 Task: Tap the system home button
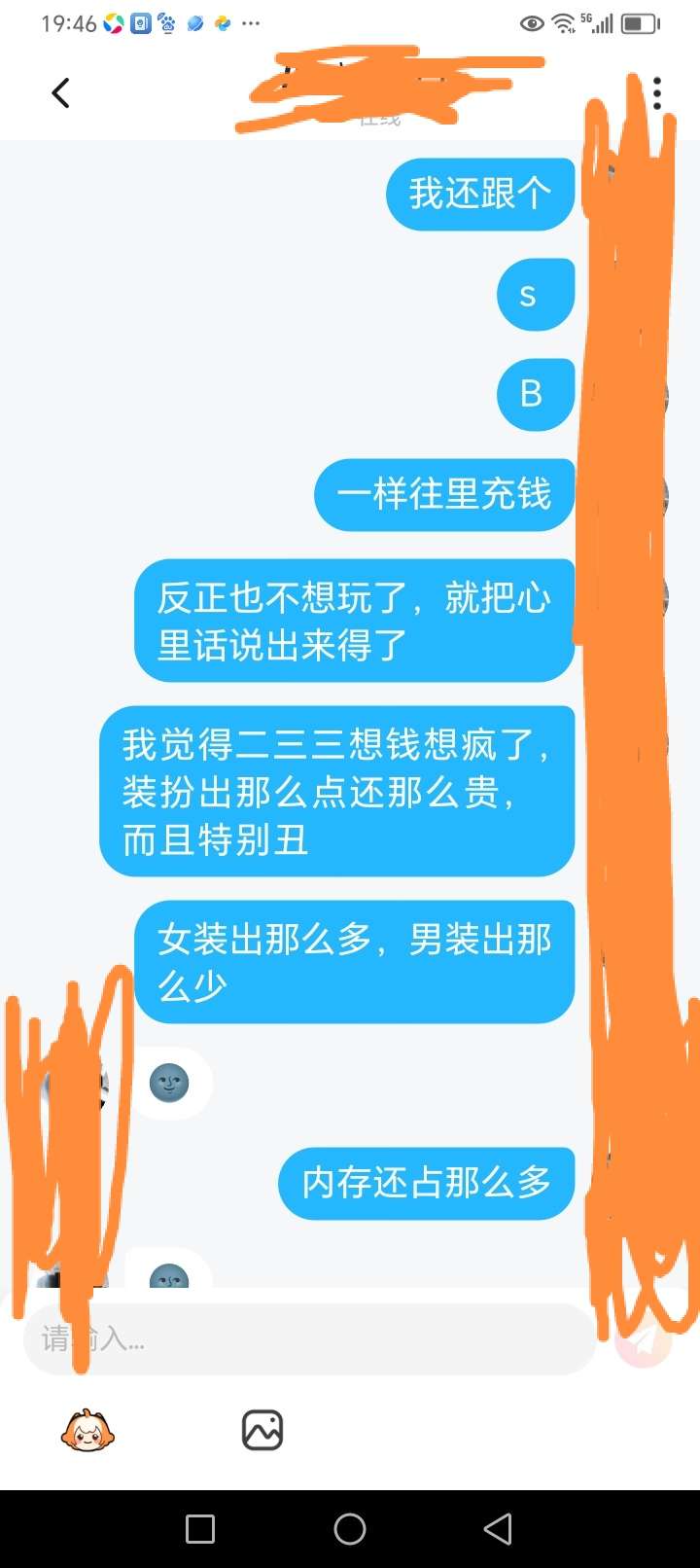coord(350,1529)
